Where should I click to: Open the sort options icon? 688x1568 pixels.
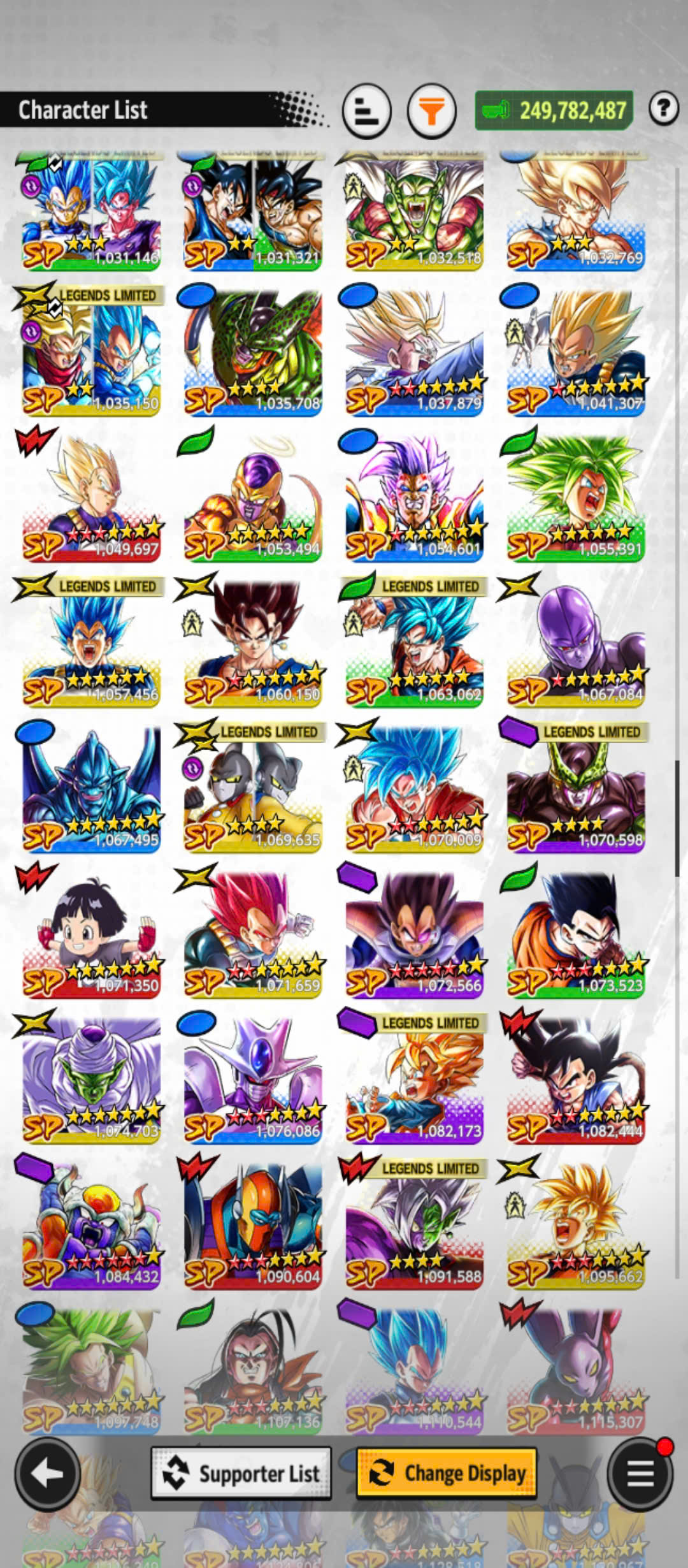point(366,111)
